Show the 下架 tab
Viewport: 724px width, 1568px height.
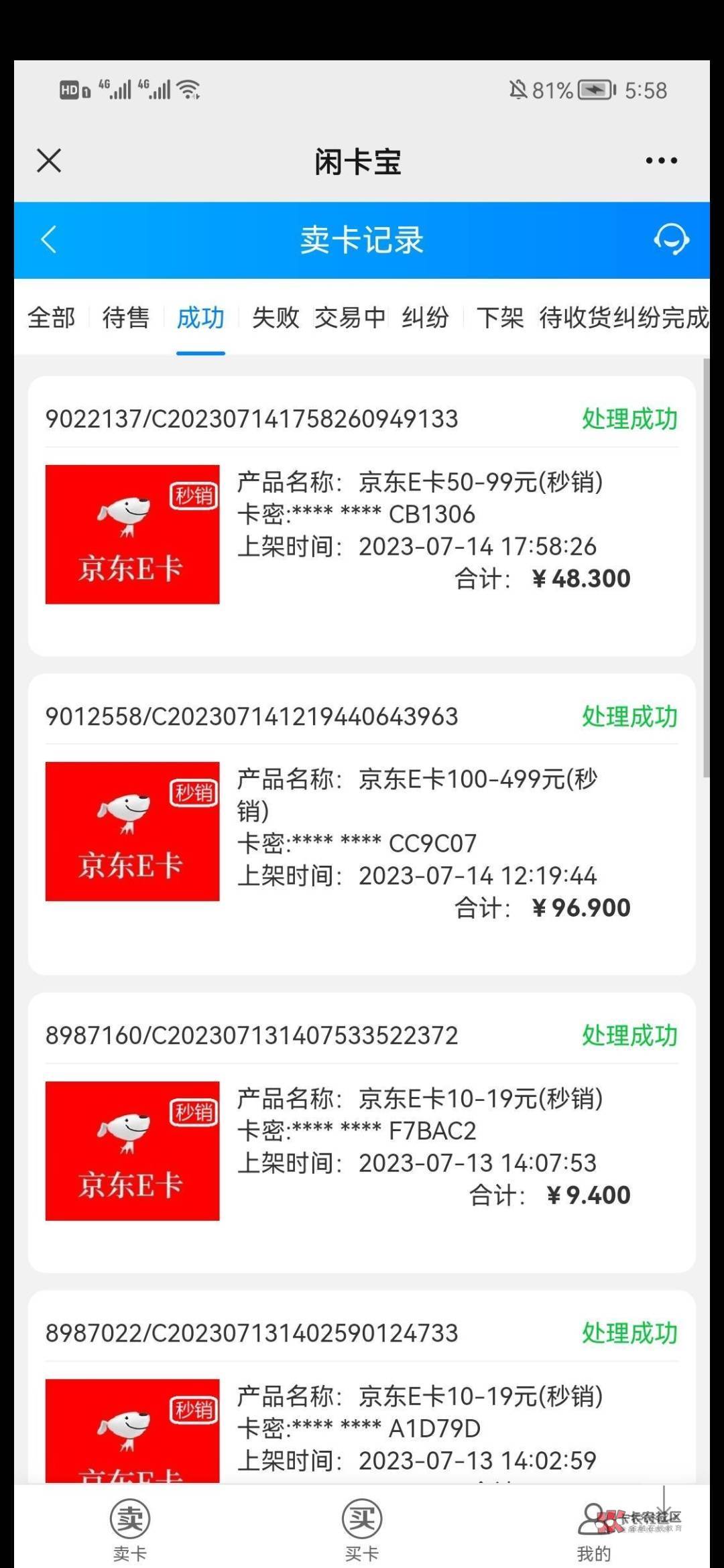[x=500, y=318]
